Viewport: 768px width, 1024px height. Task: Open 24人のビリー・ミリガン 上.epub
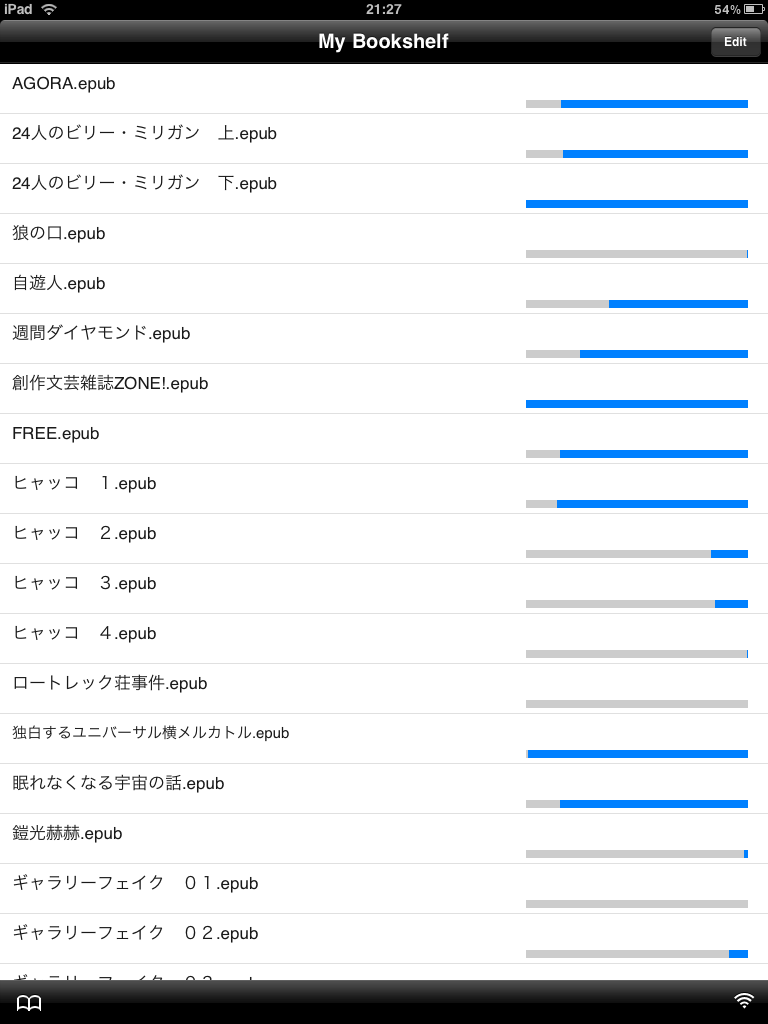click(x=144, y=134)
